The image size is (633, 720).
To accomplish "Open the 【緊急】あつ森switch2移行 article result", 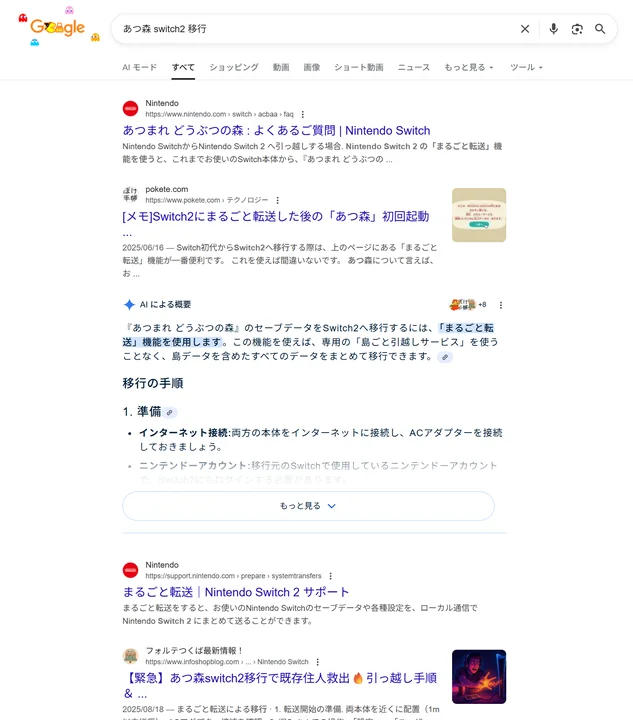I will click(279, 678).
